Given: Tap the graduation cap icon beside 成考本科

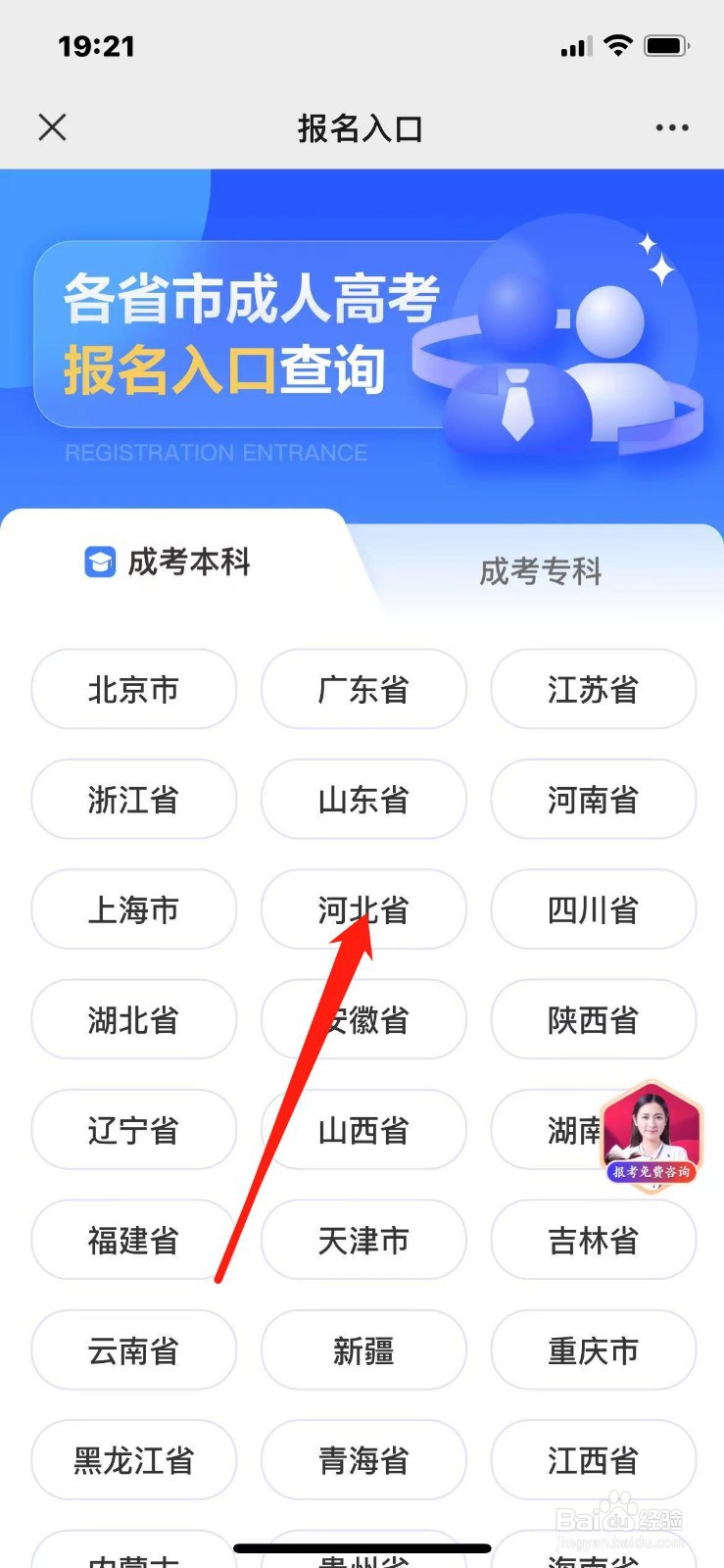Looking at the screenshot, I should 98,563.
